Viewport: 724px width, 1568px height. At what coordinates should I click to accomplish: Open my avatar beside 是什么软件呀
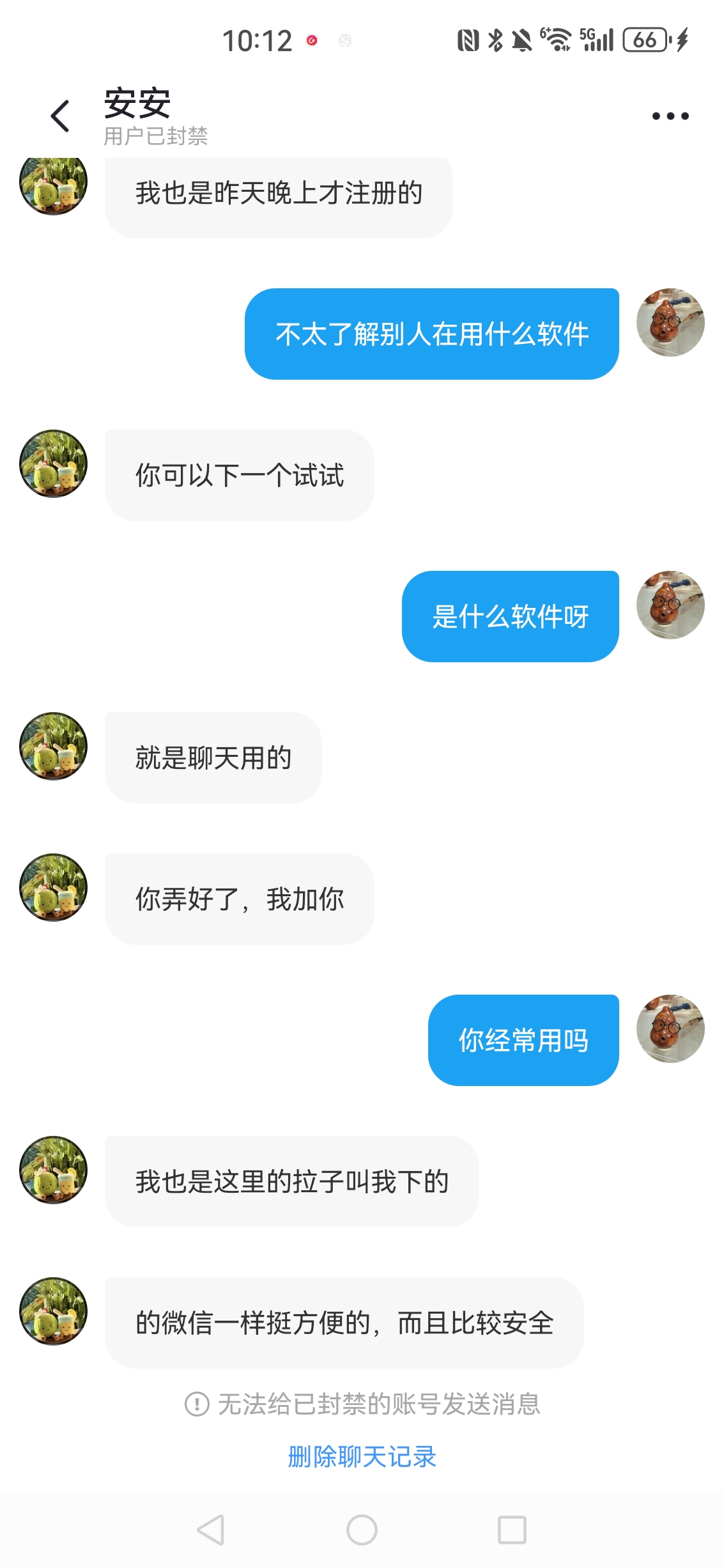(x=670, y=605)
